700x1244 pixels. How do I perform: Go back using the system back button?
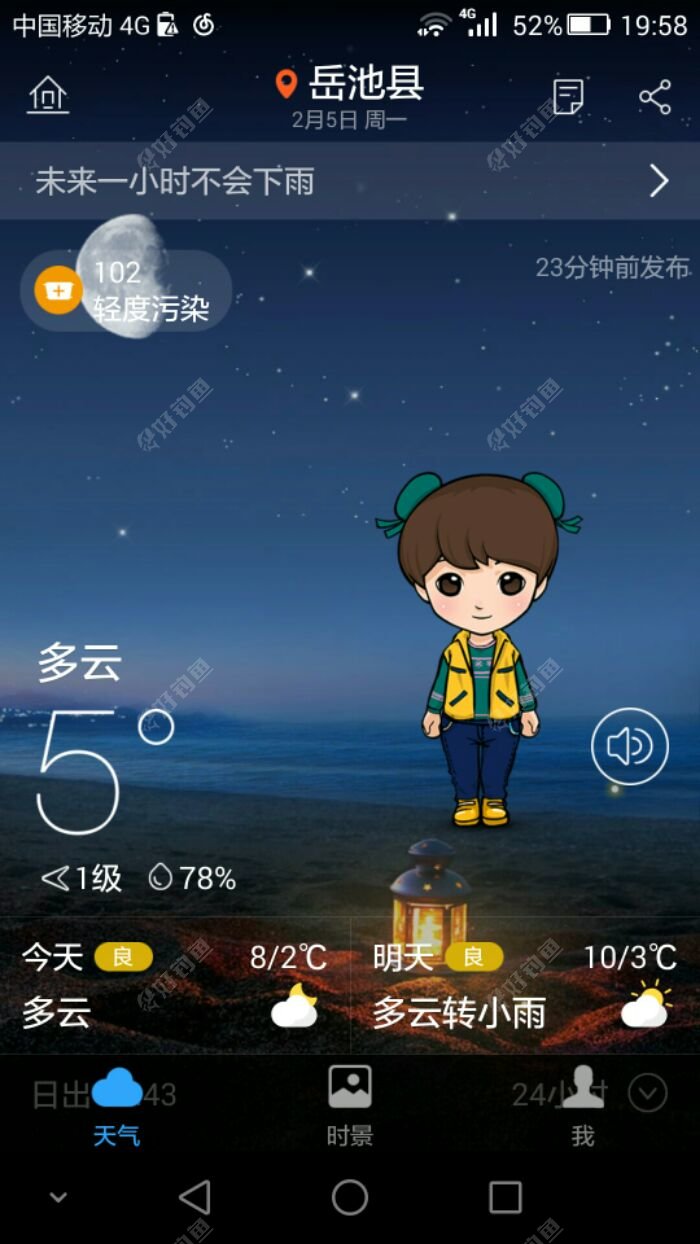pyautogui.click(x=194, y=1197)
